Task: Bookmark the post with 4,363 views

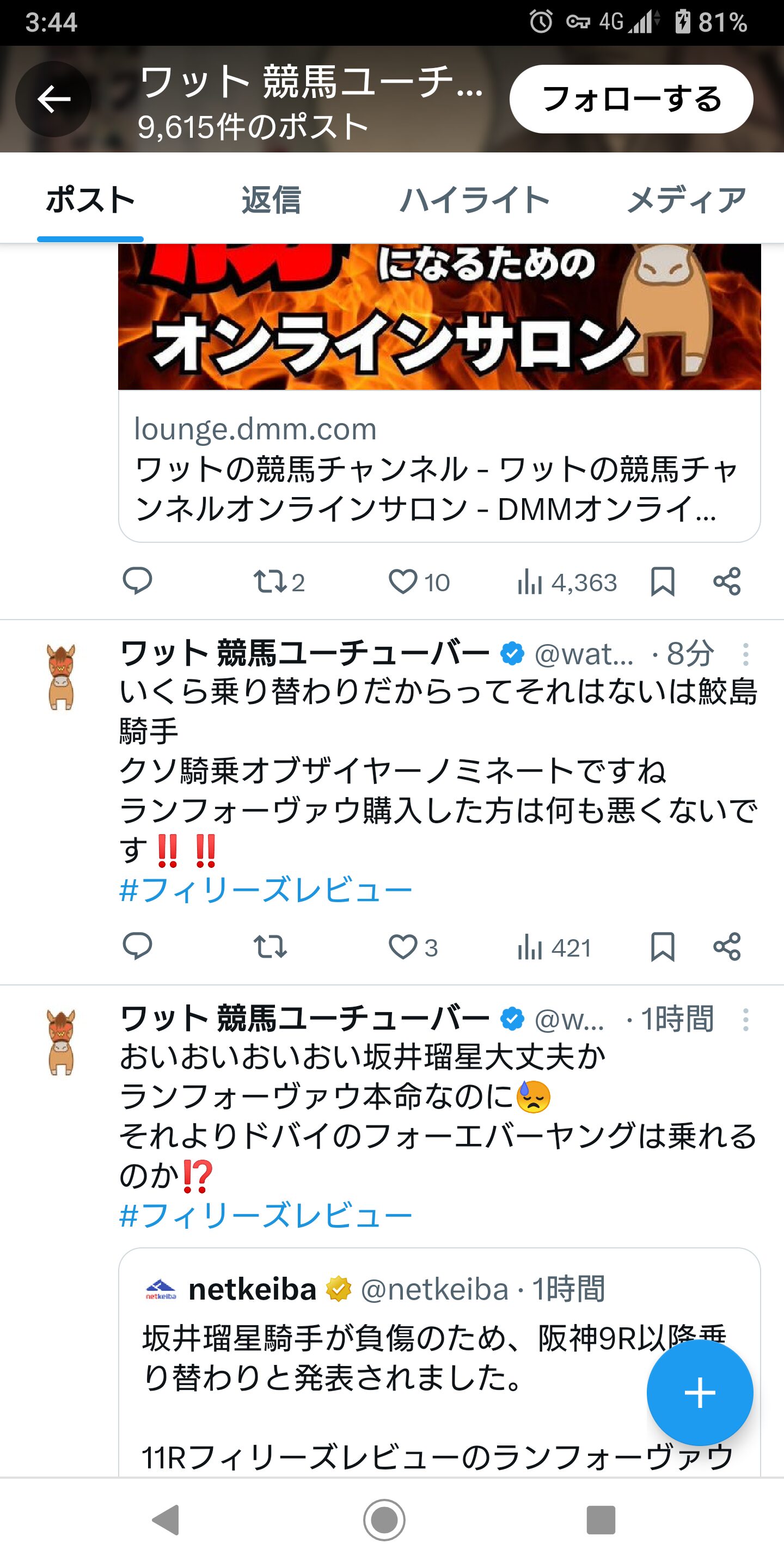Action: (x=662, y=582)
